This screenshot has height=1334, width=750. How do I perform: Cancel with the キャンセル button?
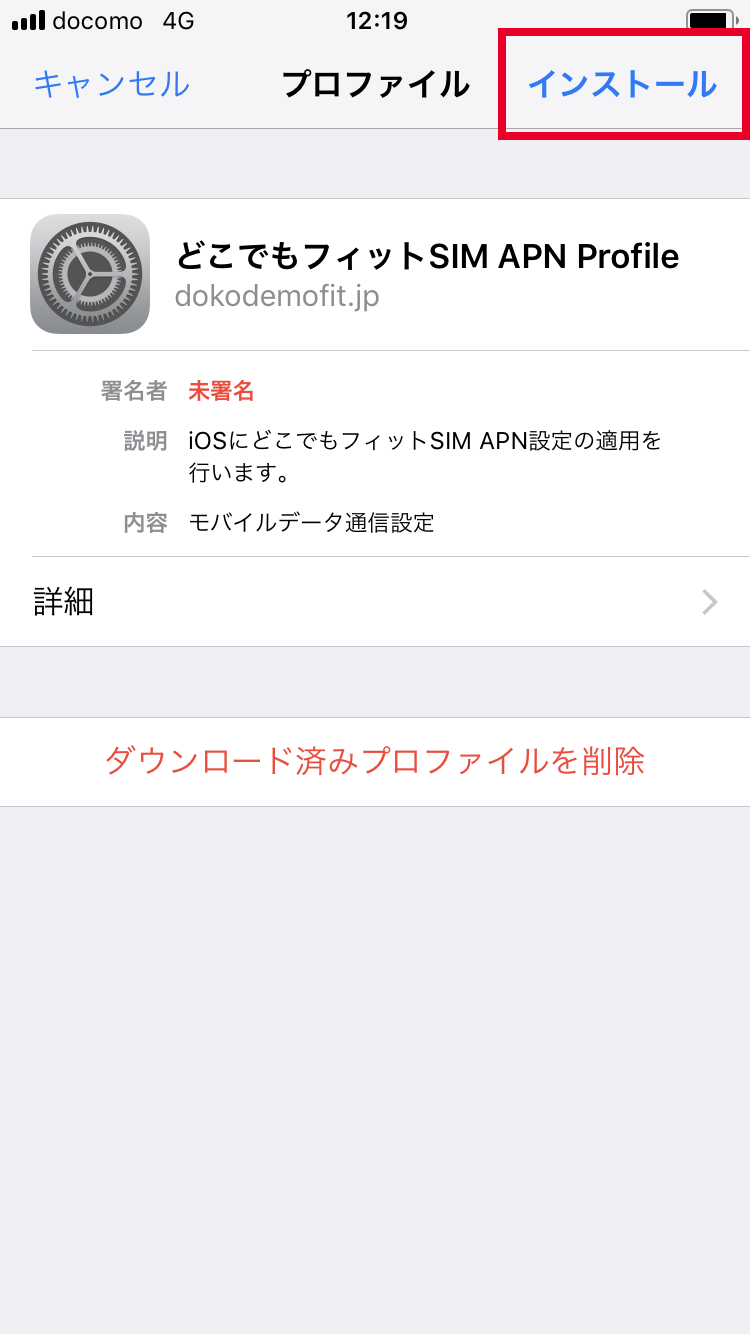point(111,84)
